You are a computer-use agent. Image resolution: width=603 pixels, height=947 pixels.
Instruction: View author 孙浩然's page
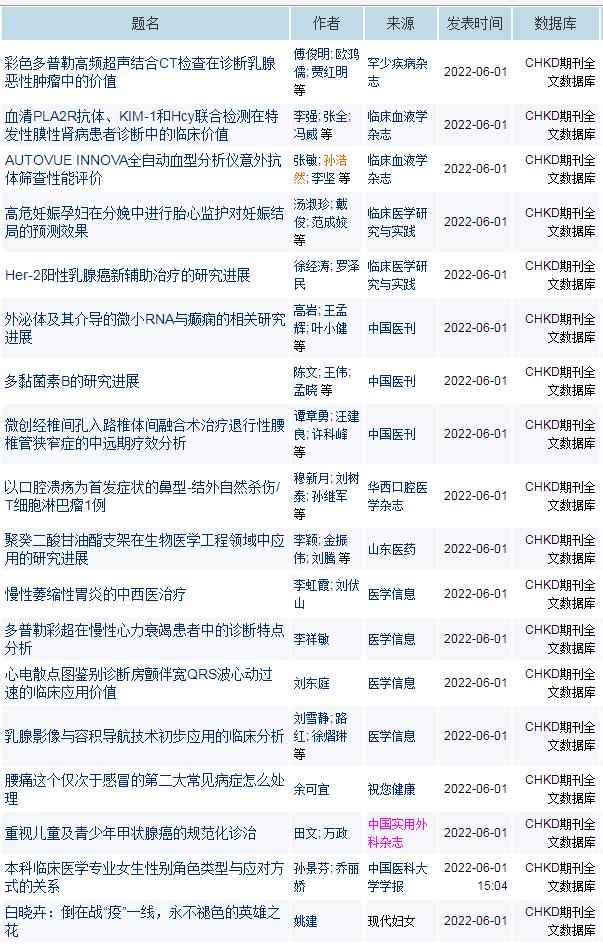click(x=328, y=168)
